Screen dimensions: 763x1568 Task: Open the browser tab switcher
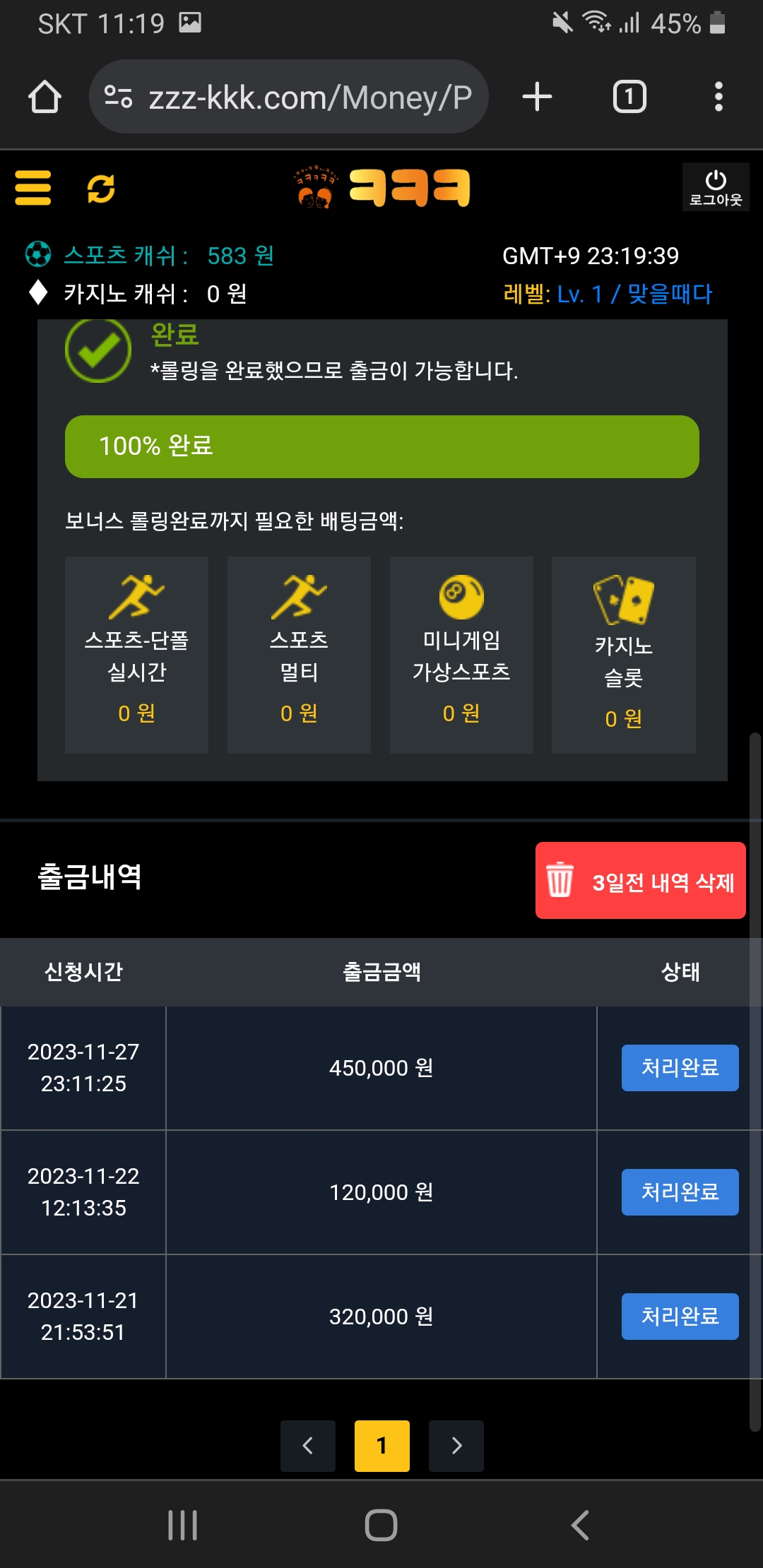(x=629, y=97)
